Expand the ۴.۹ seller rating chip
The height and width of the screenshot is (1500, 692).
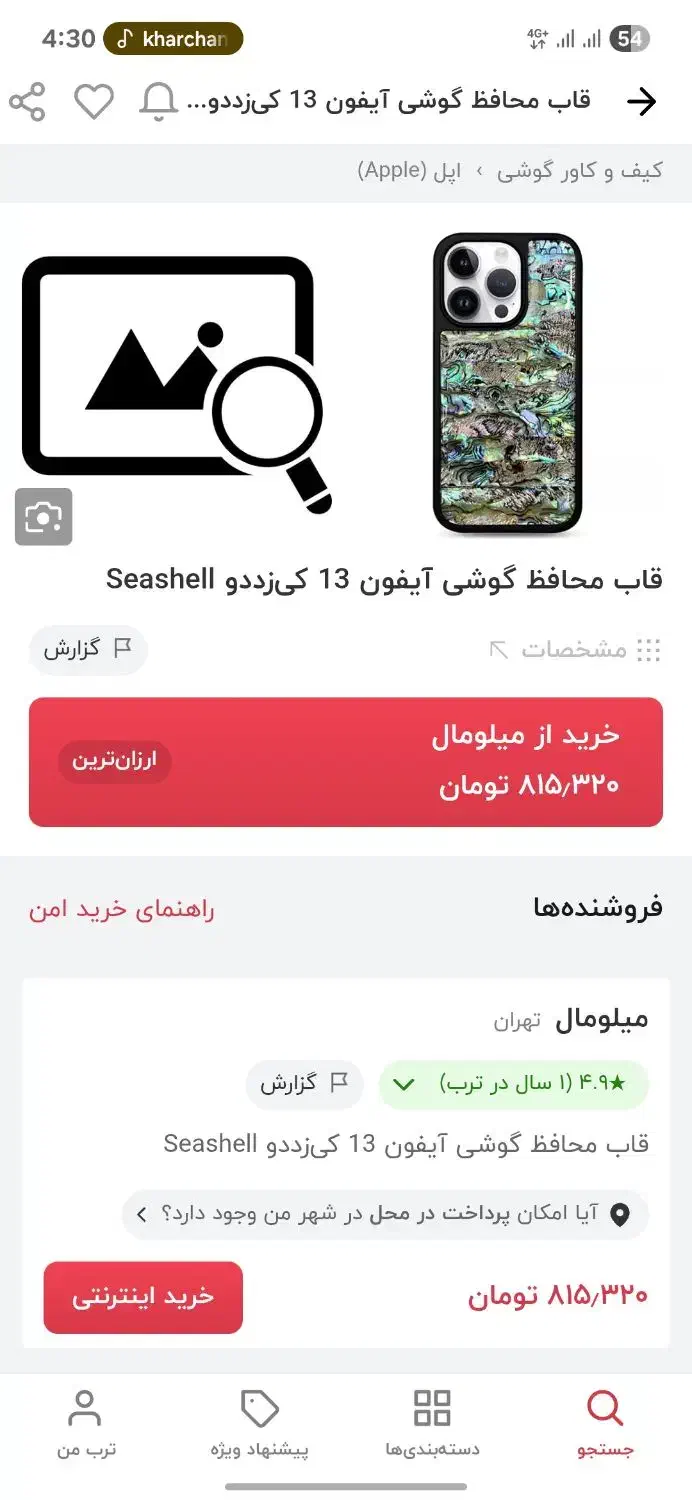[x=514, y=1084]
